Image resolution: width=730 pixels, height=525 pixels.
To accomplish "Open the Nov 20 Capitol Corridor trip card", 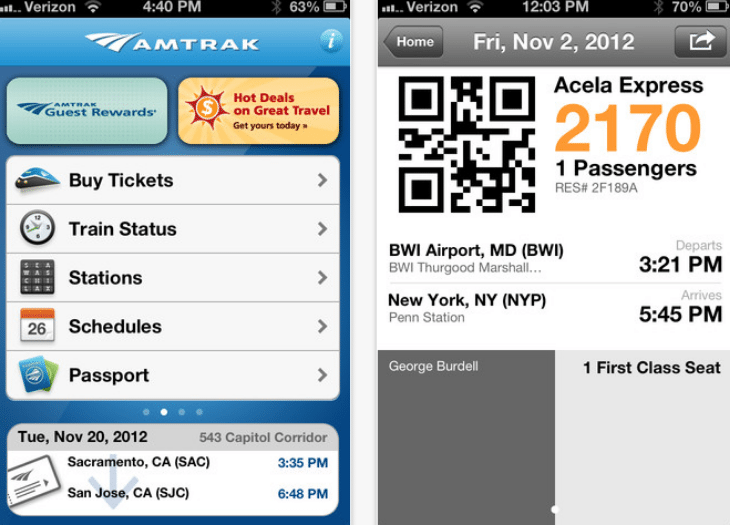I will [174, 470].
